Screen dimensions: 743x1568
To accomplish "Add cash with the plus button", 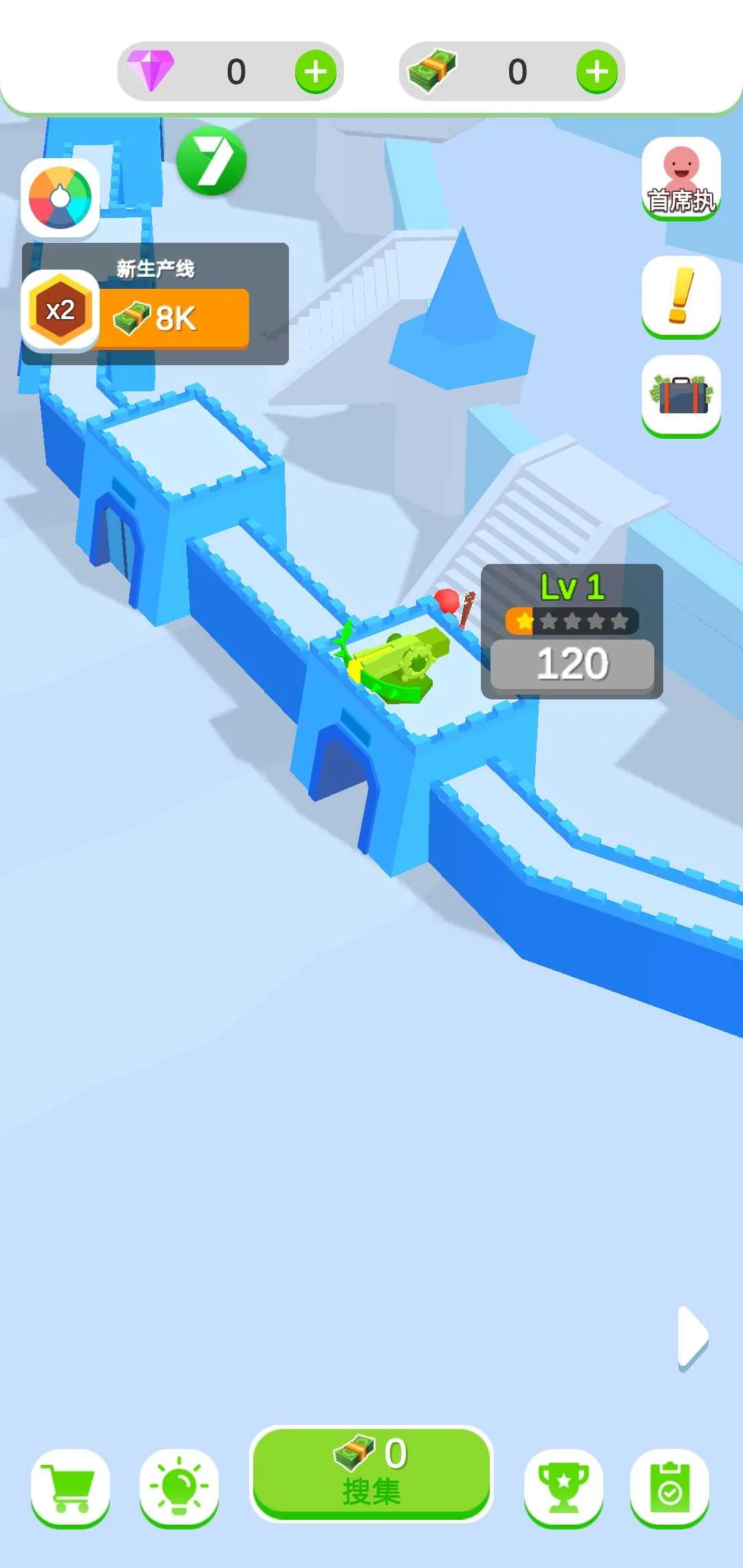I will point(597,70).
